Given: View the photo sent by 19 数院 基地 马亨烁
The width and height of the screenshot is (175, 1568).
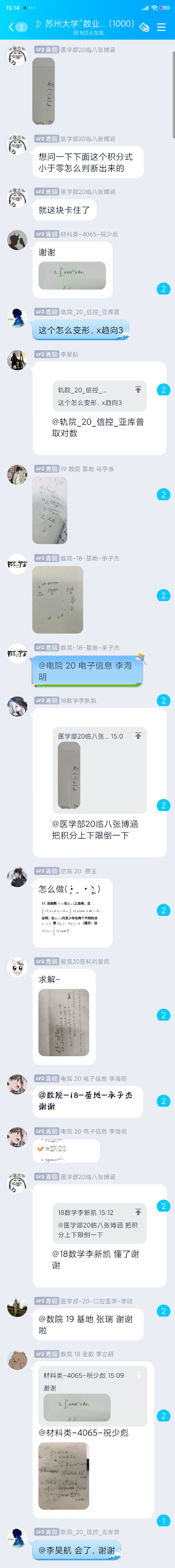Looking at the screenshot, I should [49, 510].
